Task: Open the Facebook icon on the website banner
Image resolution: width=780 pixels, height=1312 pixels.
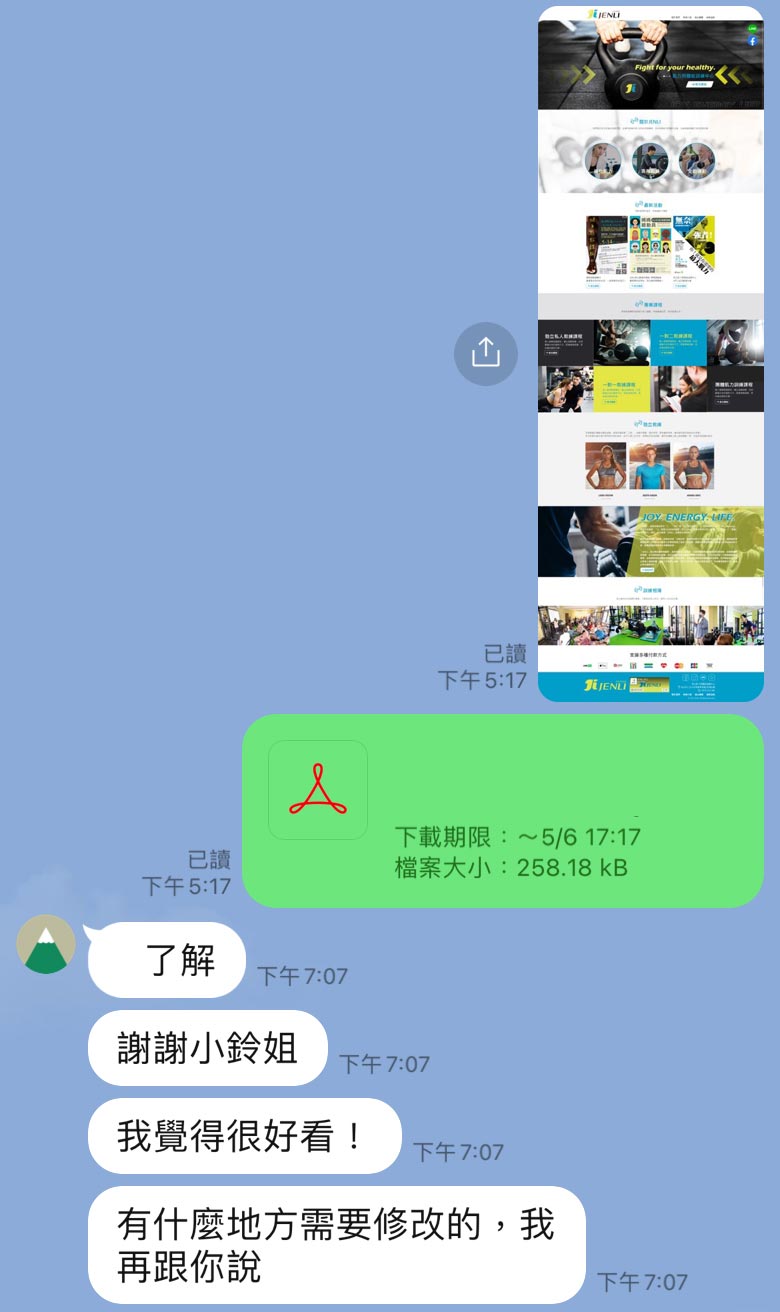Action: pyautogui.click(x=752, y=41)
